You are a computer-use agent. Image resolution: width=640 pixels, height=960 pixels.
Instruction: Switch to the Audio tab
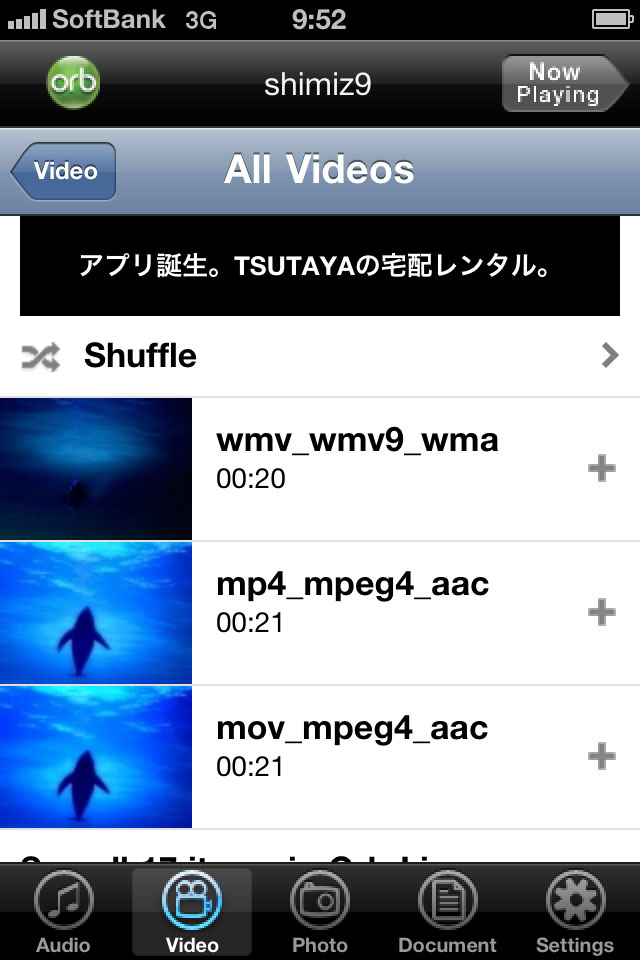pyautogui.click(x=63, y=912)
